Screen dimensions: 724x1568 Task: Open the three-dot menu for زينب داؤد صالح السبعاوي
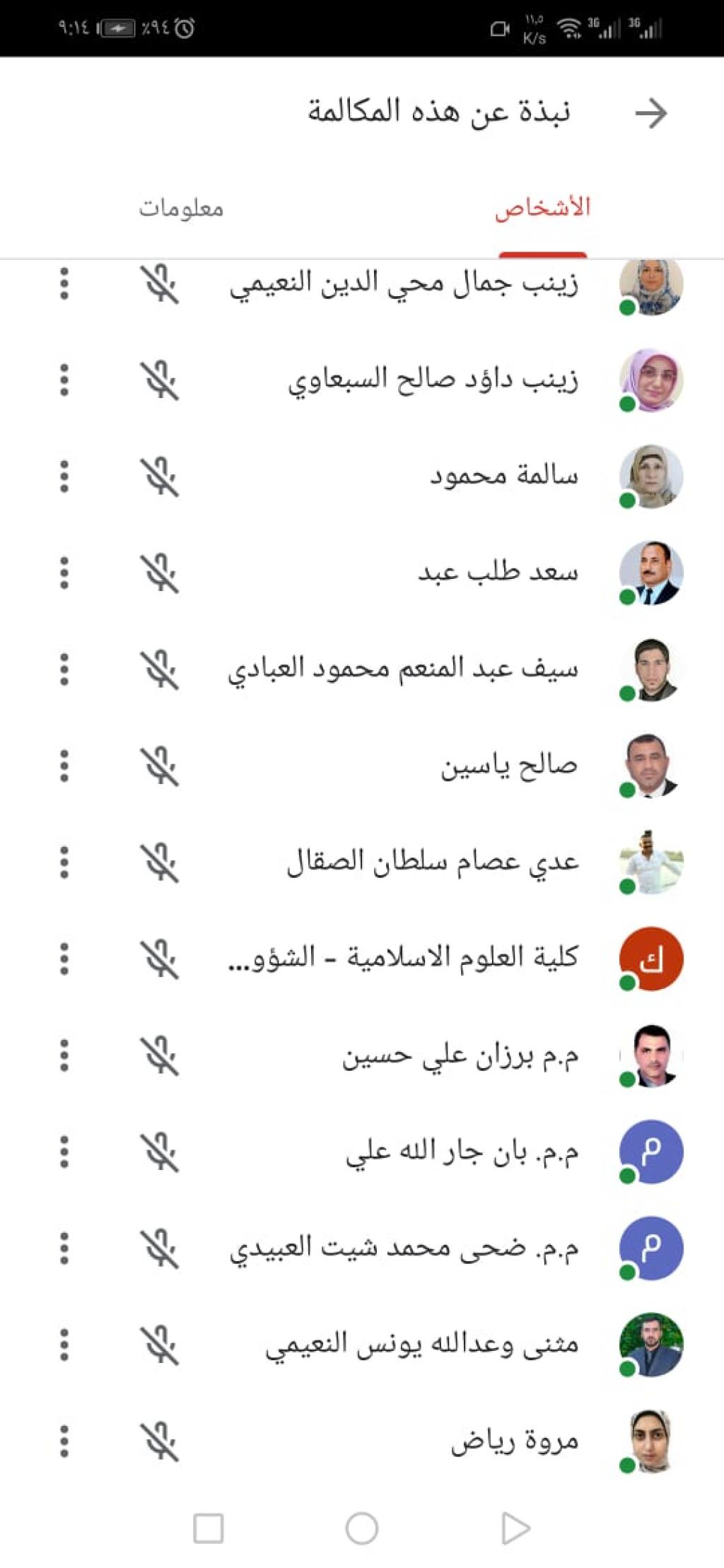[64, 380]
